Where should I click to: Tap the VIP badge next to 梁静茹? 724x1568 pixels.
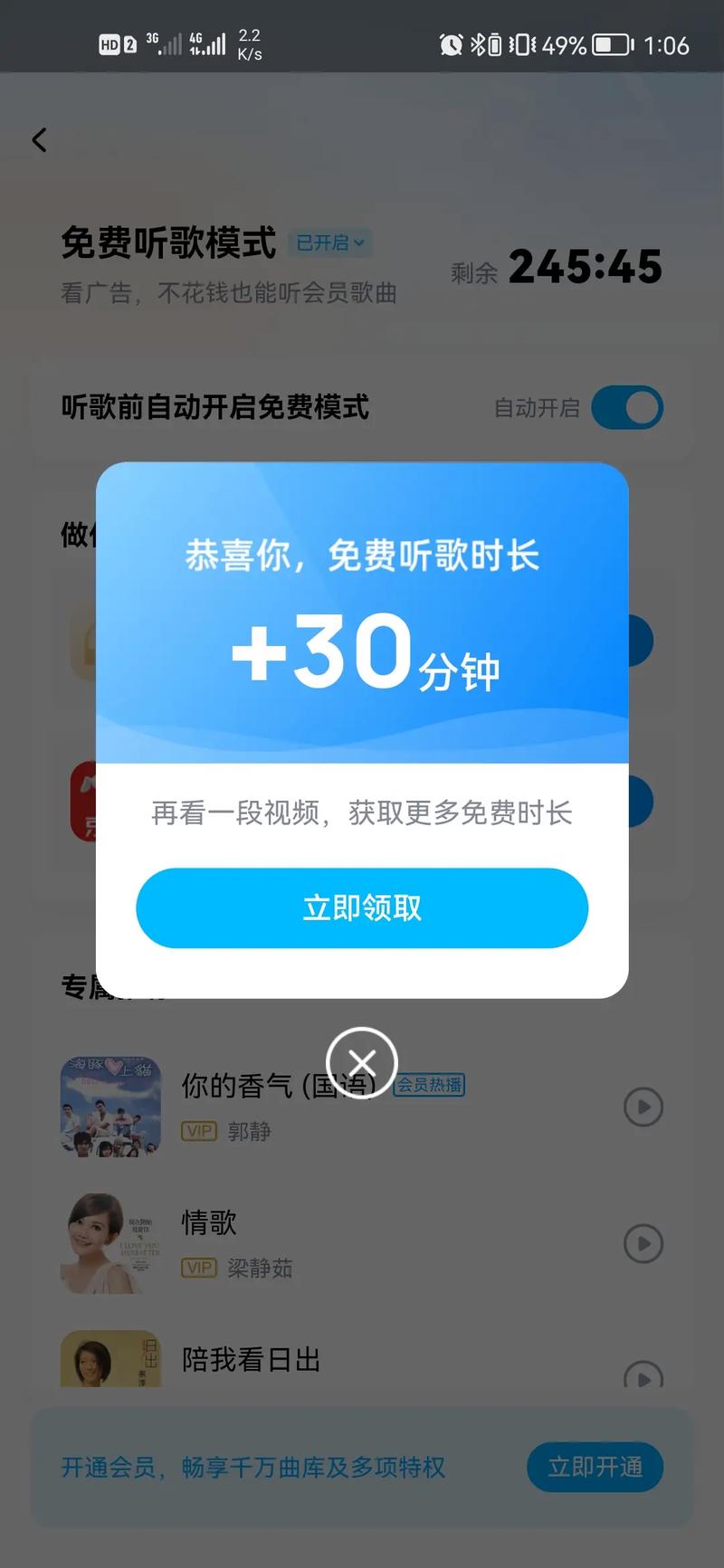[199, 1268]
